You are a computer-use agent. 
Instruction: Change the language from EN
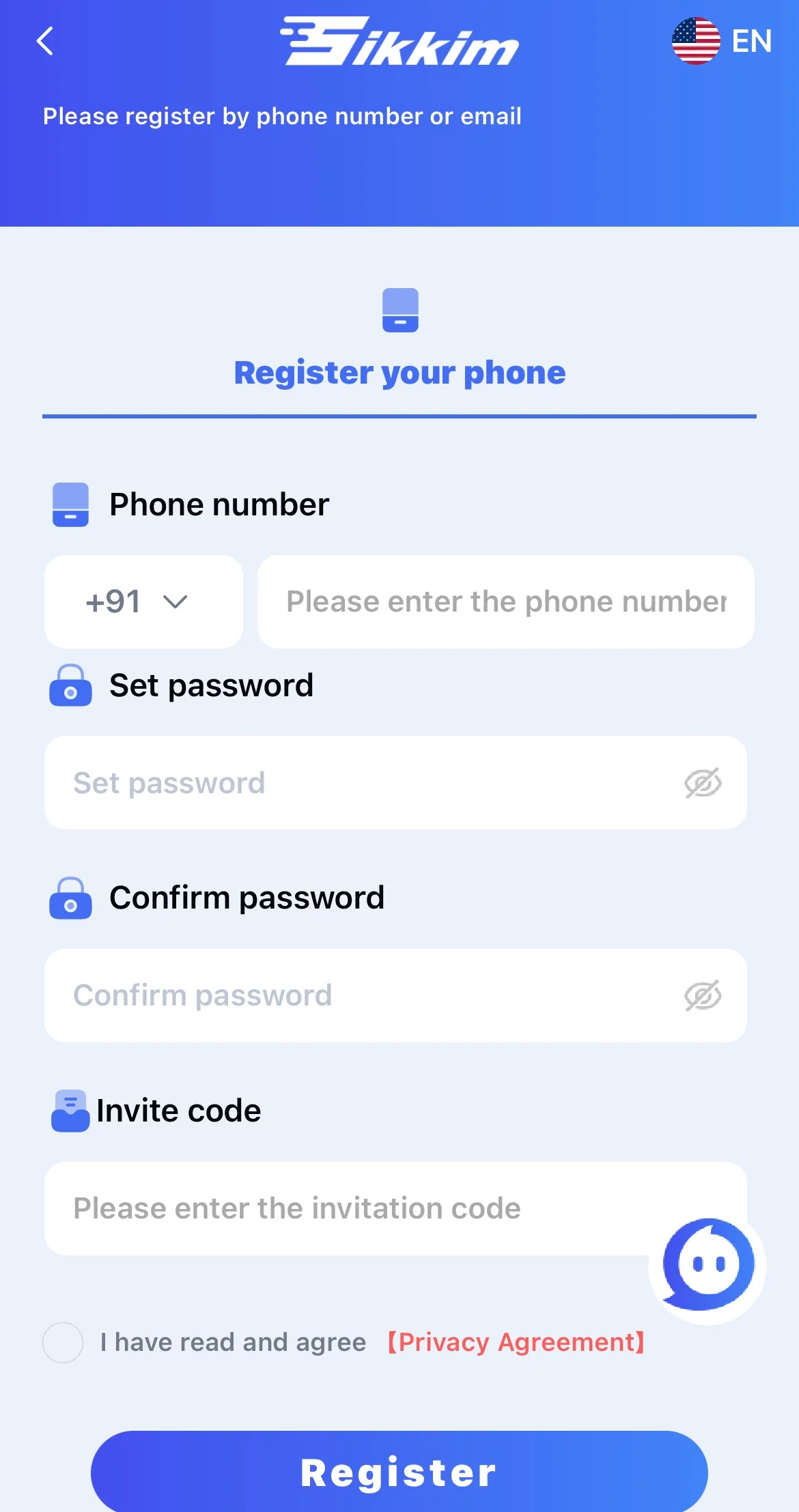point(721,41)
